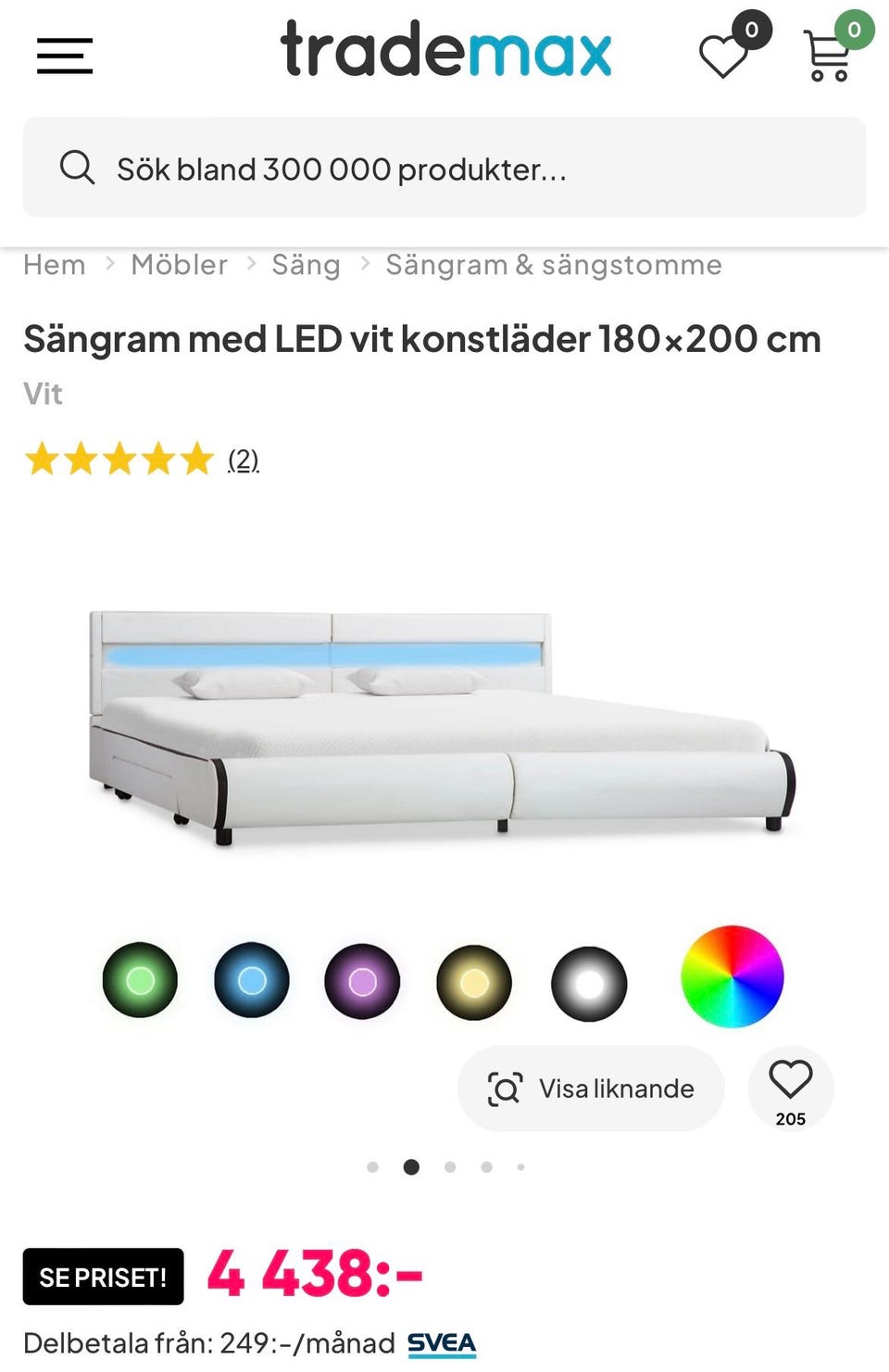Screen dimensions: 889x1372
Task: Open the shopping cart
Action: pos(829,56)
